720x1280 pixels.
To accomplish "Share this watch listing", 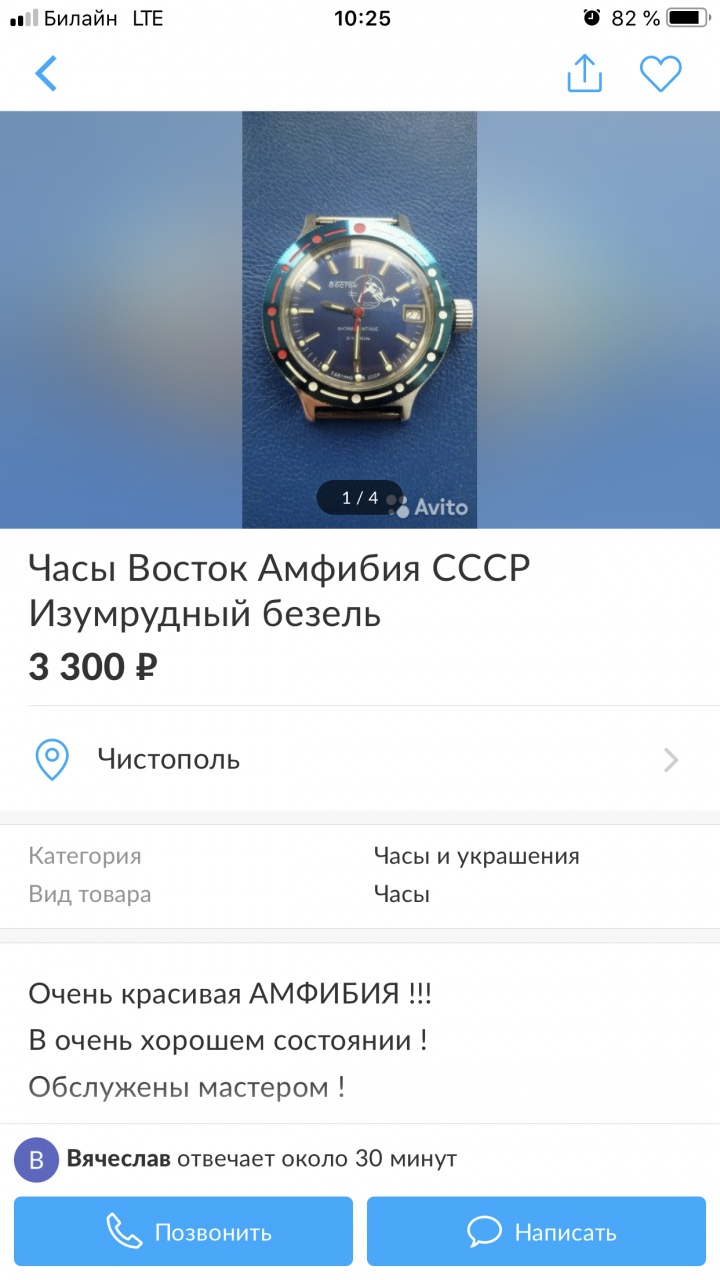I will 585,74.
